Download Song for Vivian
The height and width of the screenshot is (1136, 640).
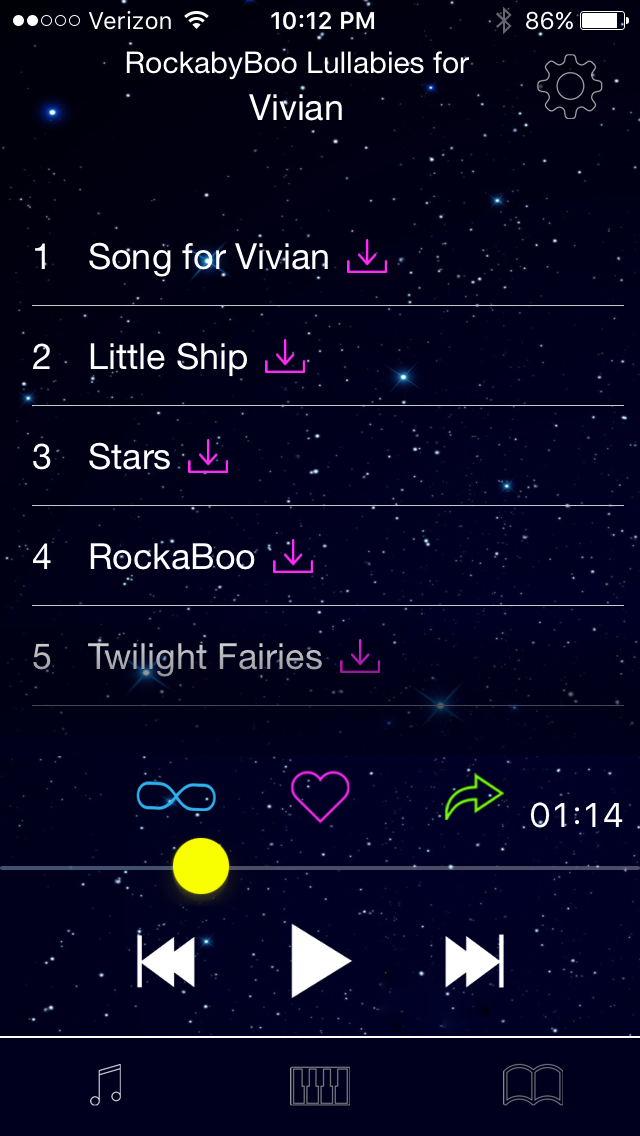[367, 258]
